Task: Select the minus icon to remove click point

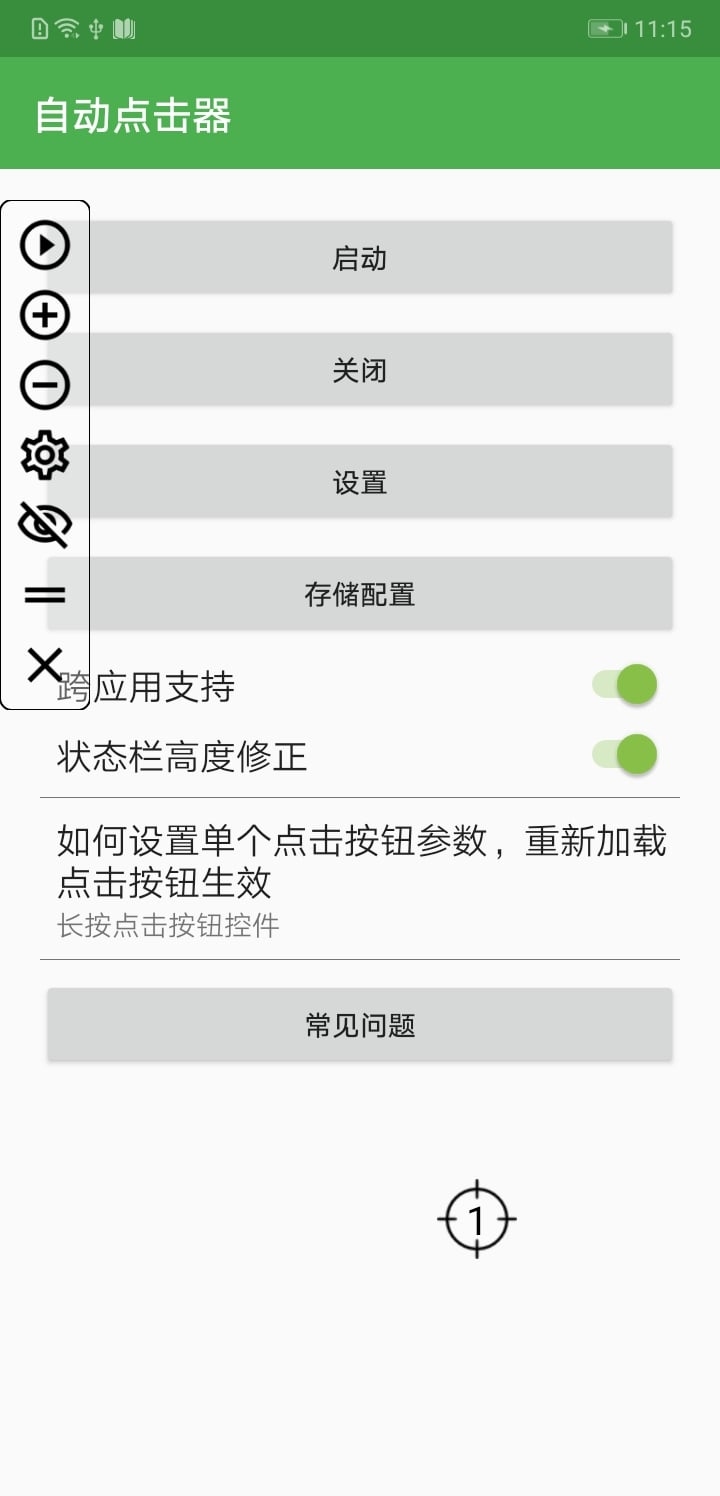Action: pos(45,385)
